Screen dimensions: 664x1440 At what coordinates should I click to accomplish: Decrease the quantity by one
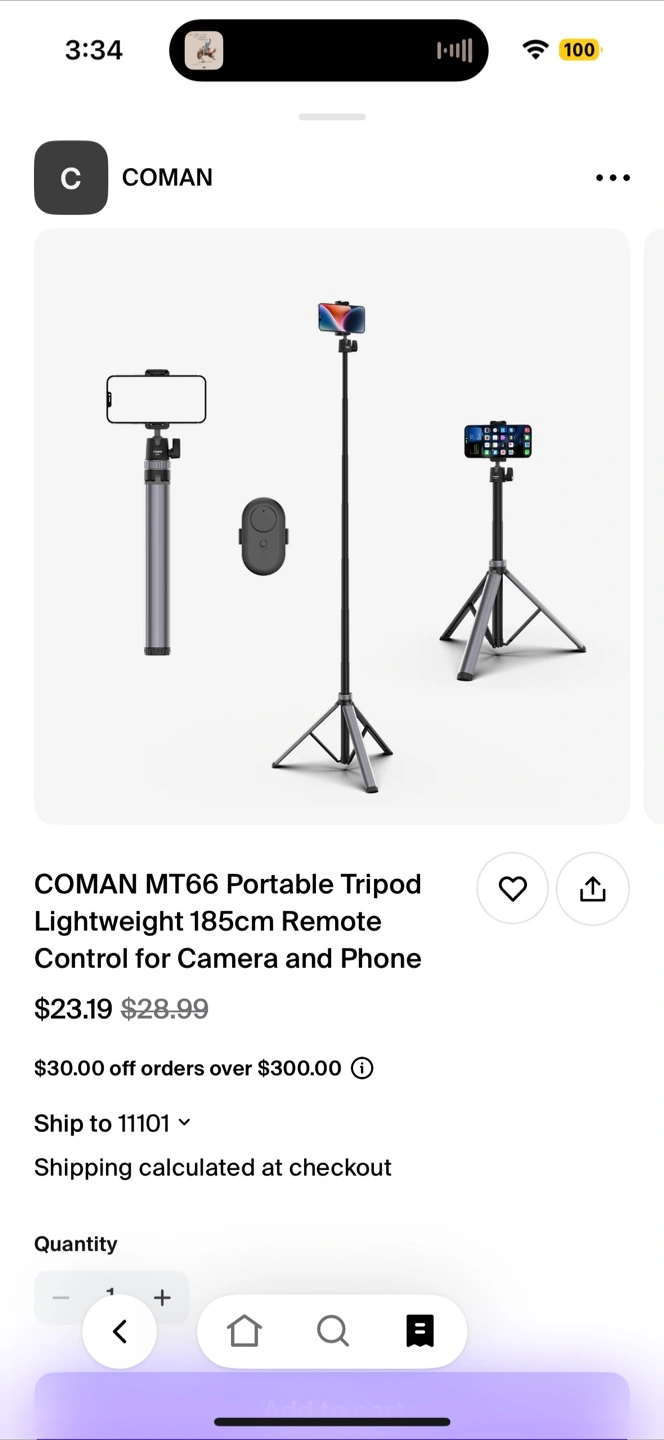coord(61,1297)
